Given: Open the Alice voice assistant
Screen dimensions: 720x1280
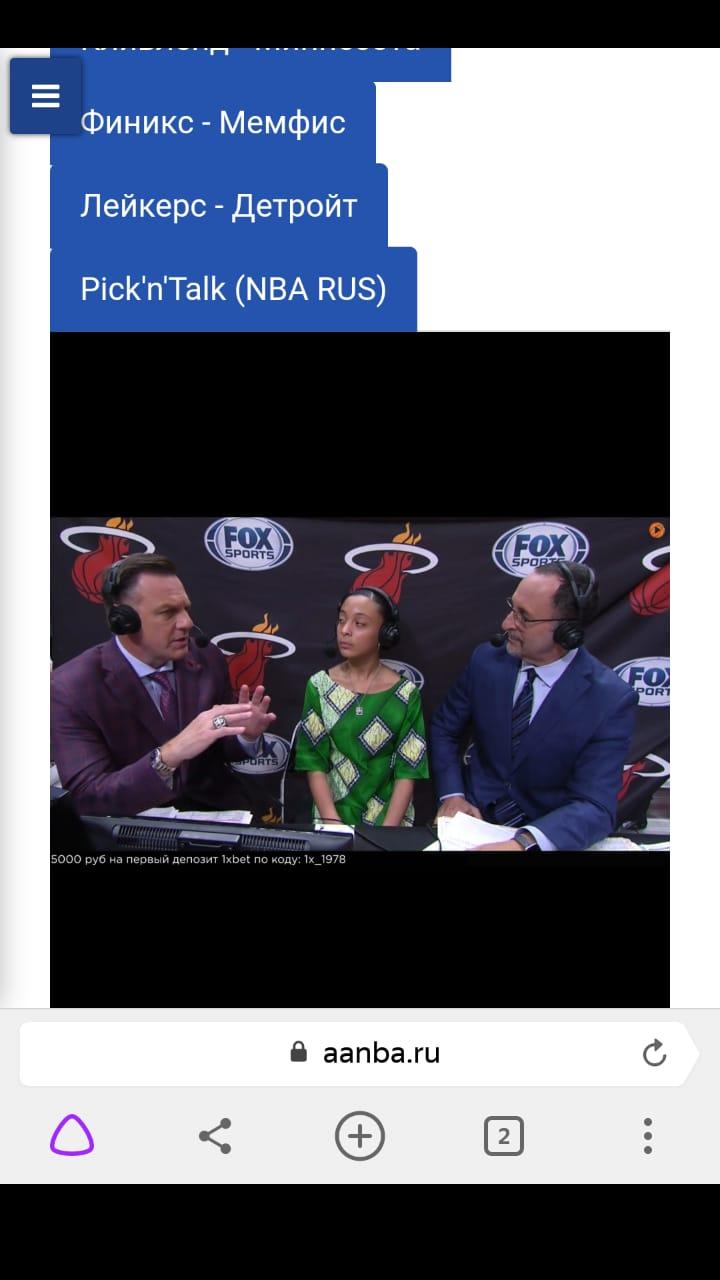Looking at the screenshot, I should [x=72, y=1136].
